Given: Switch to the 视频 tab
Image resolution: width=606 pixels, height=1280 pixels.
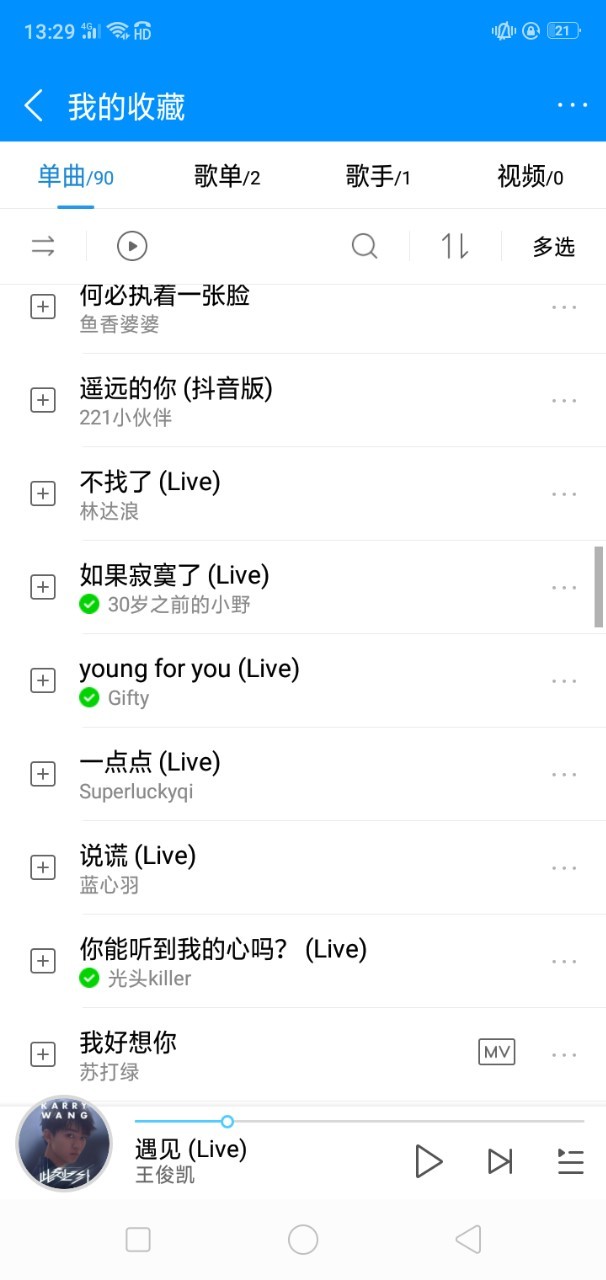Looking at the screenshot, I should [x=530, y=178].
